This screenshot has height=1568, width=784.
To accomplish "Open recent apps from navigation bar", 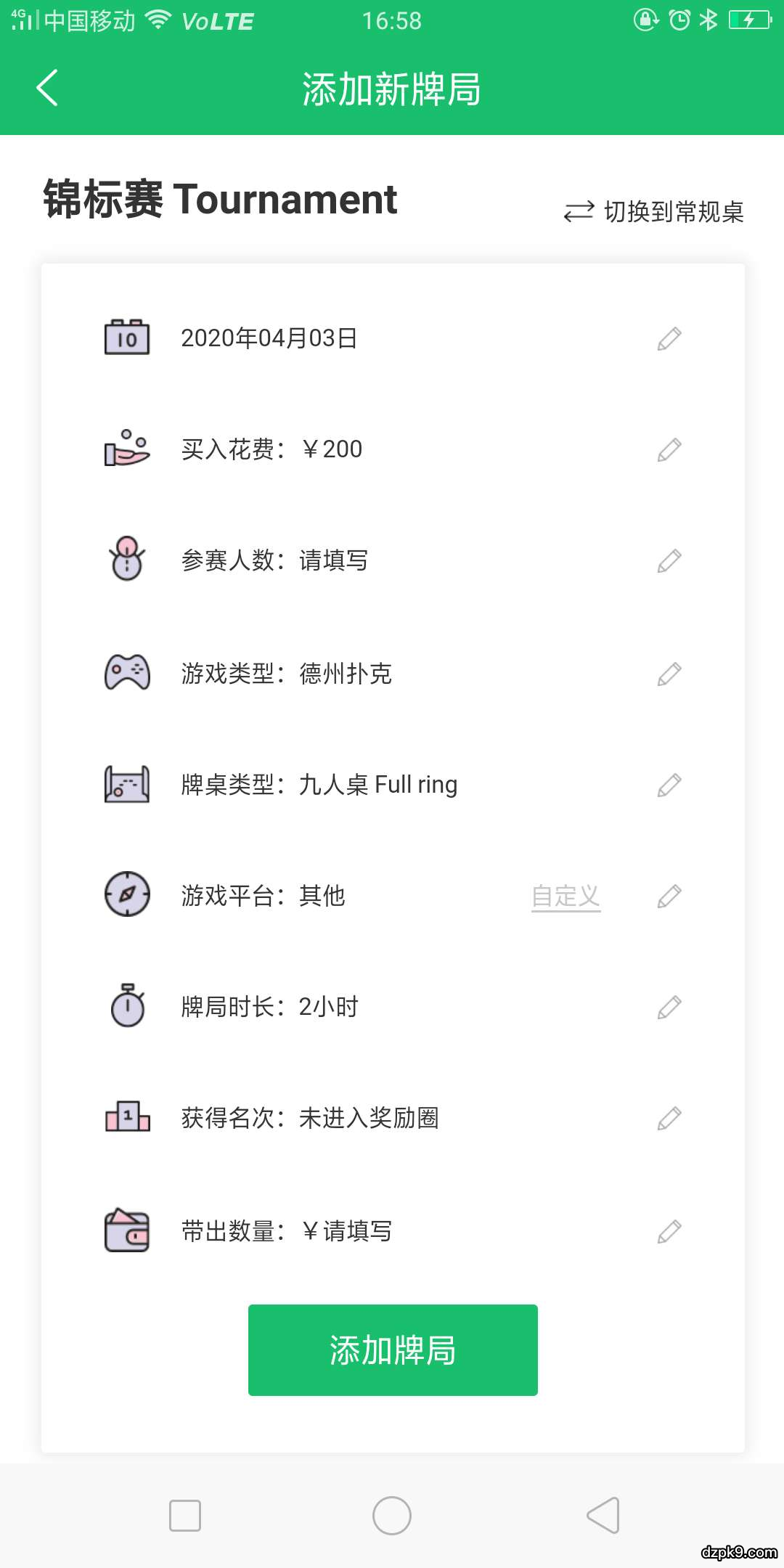I will coord(185,1516).
